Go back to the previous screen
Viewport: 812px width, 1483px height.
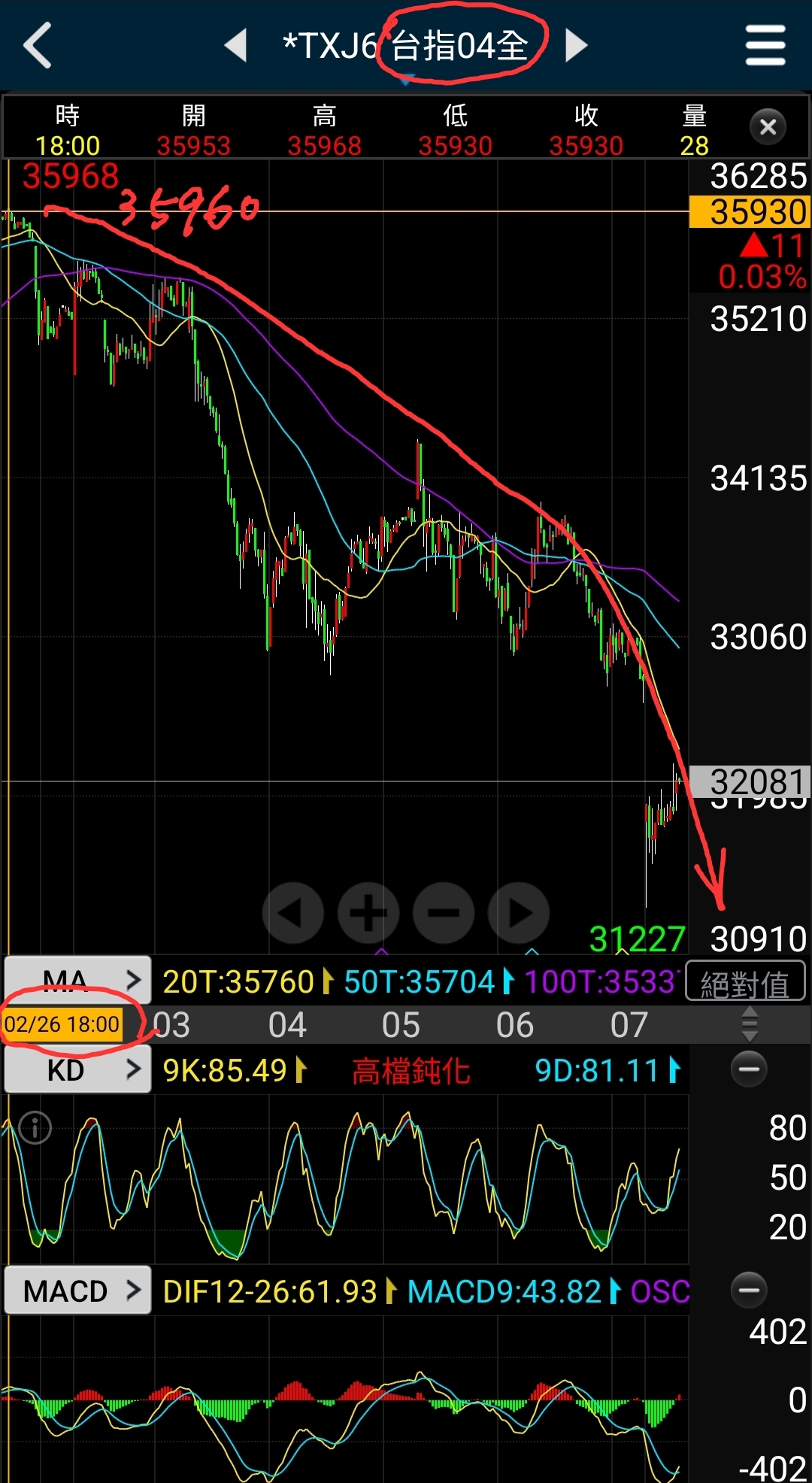coord(38,45)
